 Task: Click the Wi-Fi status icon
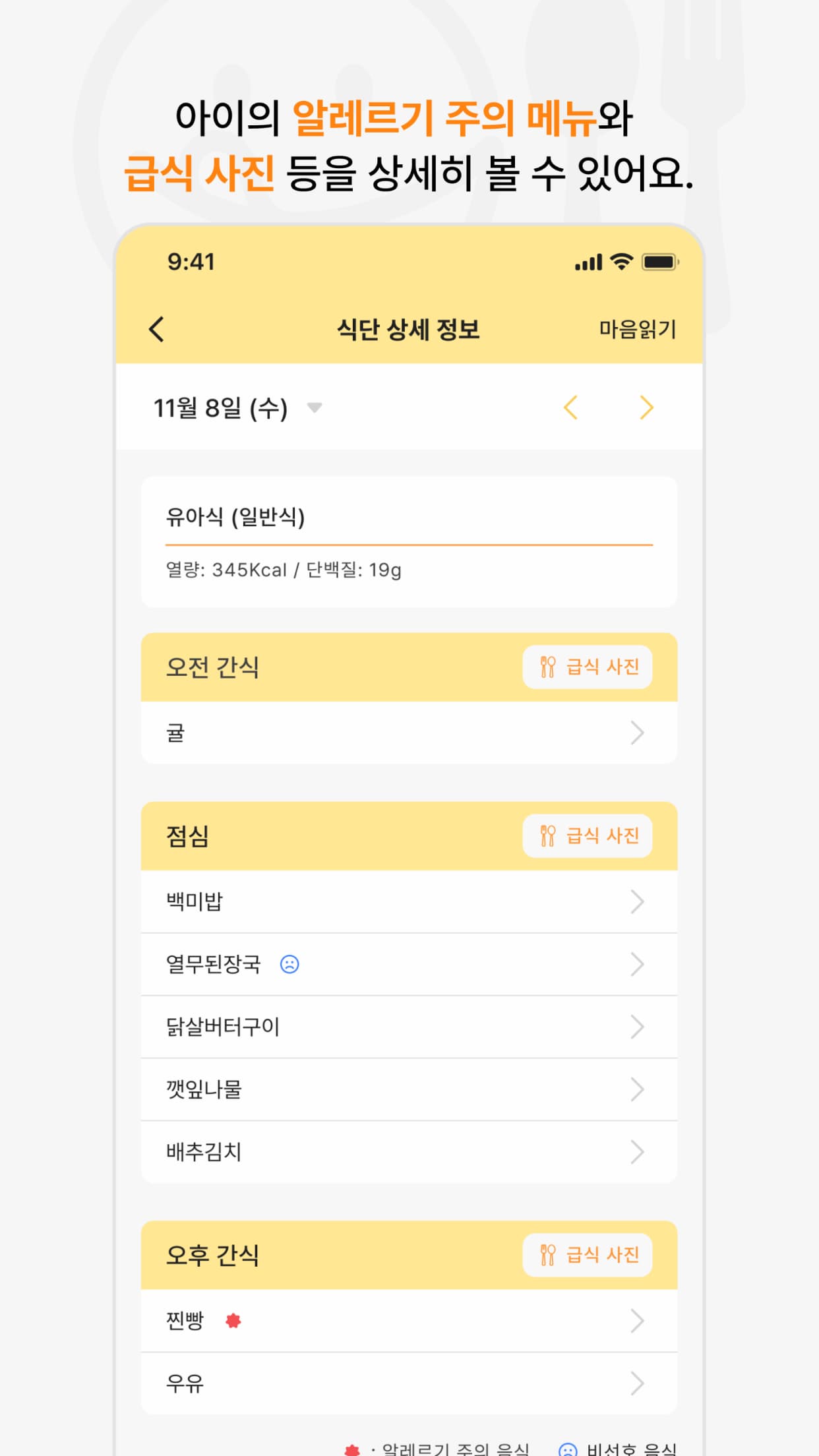pos(622,261)
